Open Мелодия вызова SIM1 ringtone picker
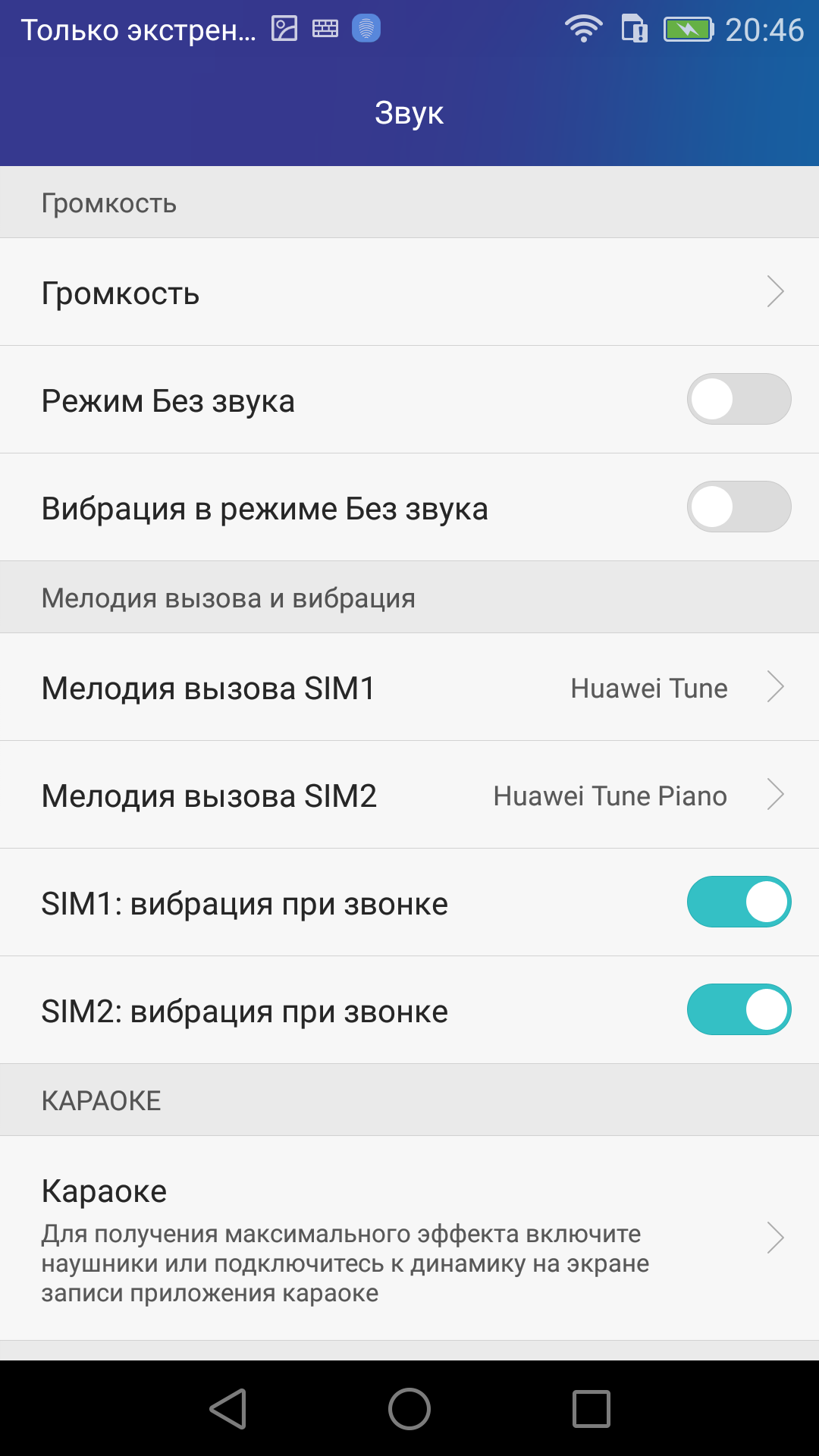Image resolution: width=819 pixels, height=1456 pixels. (x=409, y=687)
